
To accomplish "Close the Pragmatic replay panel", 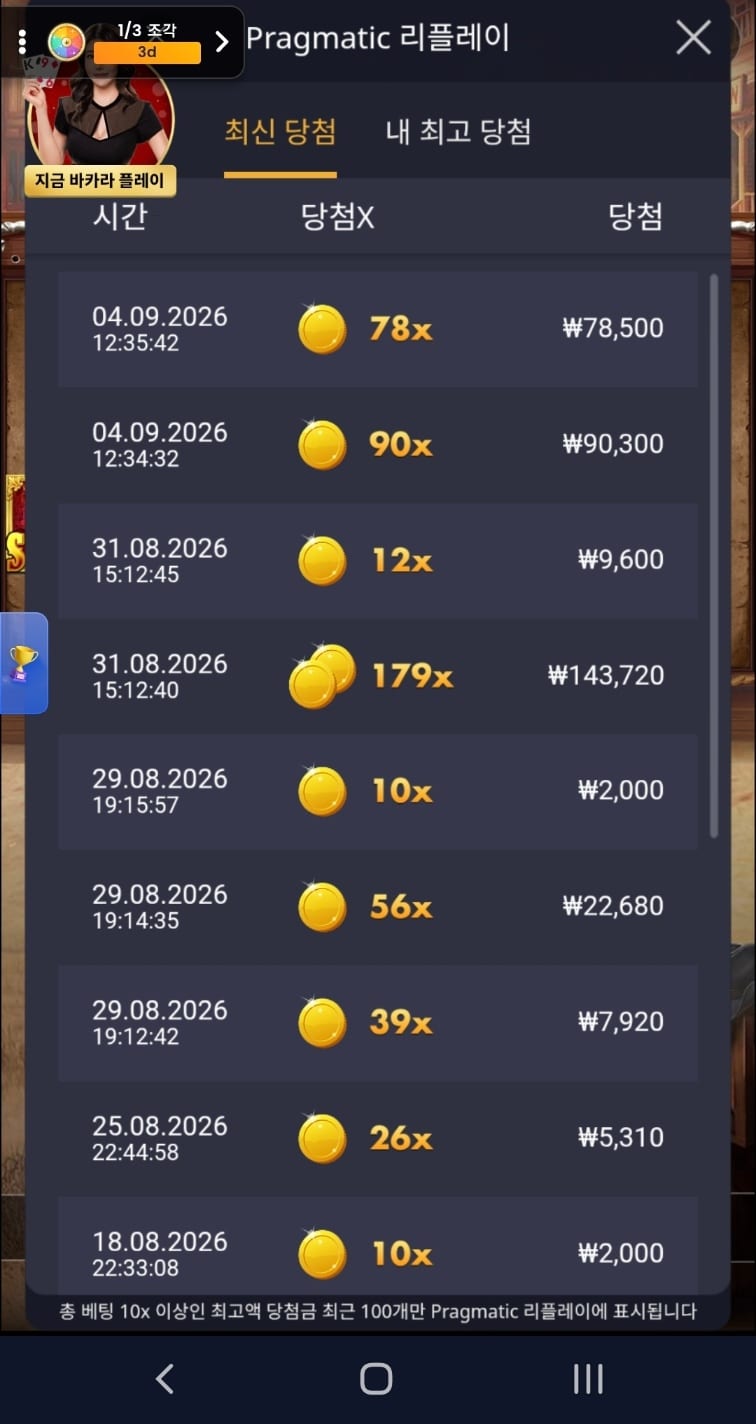I will tap(693, 39).
